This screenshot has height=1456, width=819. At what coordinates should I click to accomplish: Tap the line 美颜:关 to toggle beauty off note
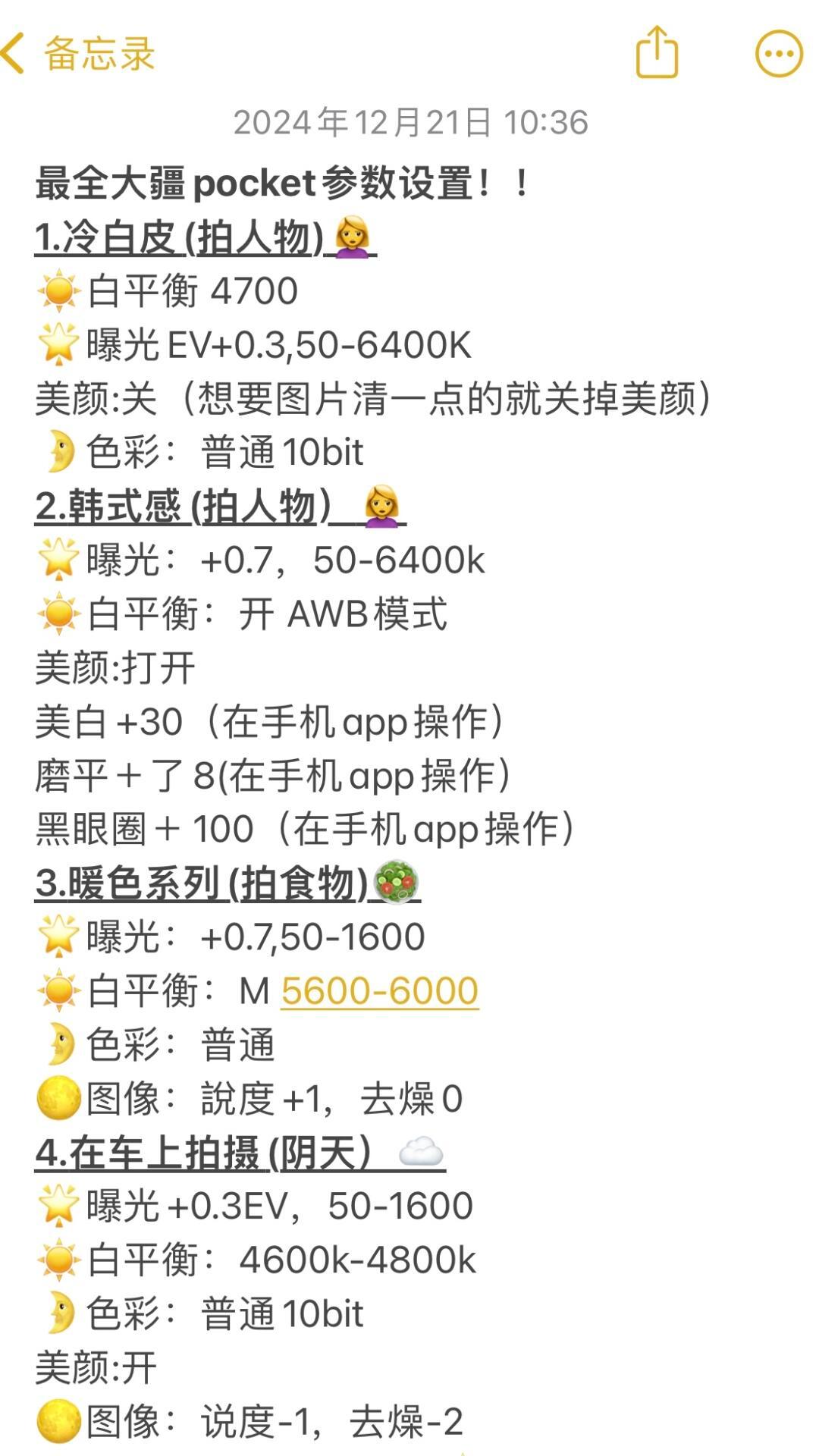click(x=375, y=397)
